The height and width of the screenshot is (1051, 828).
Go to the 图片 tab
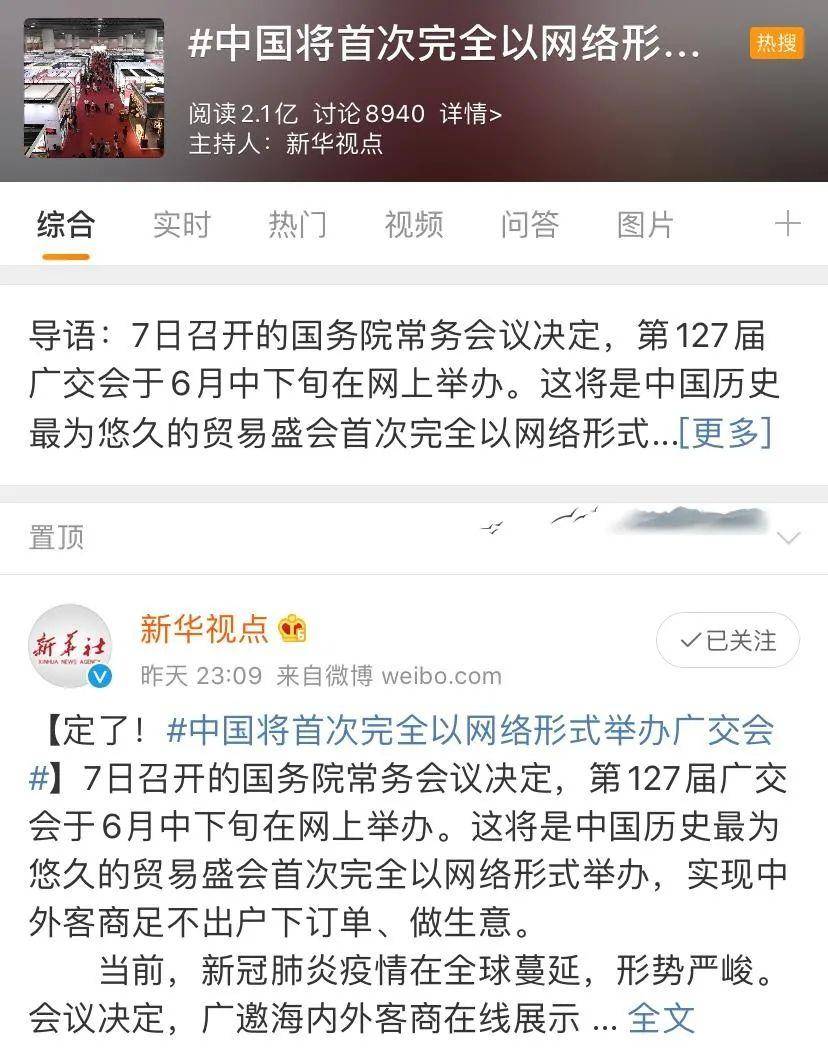(645, 224)
